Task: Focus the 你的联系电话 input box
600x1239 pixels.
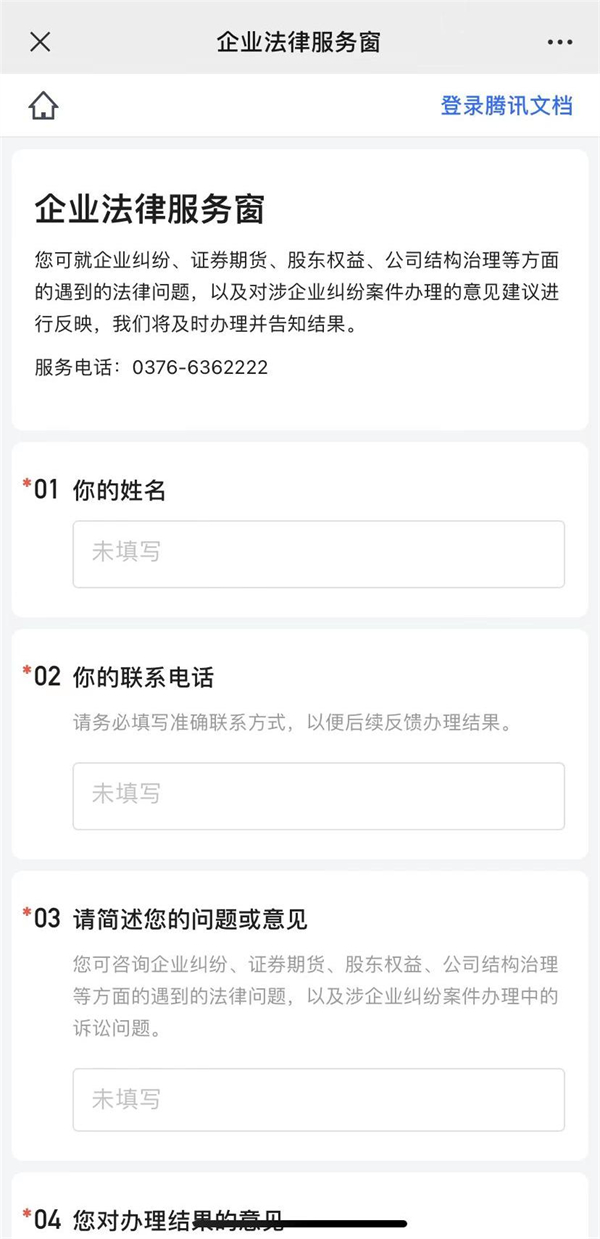Action: point(318,796)
